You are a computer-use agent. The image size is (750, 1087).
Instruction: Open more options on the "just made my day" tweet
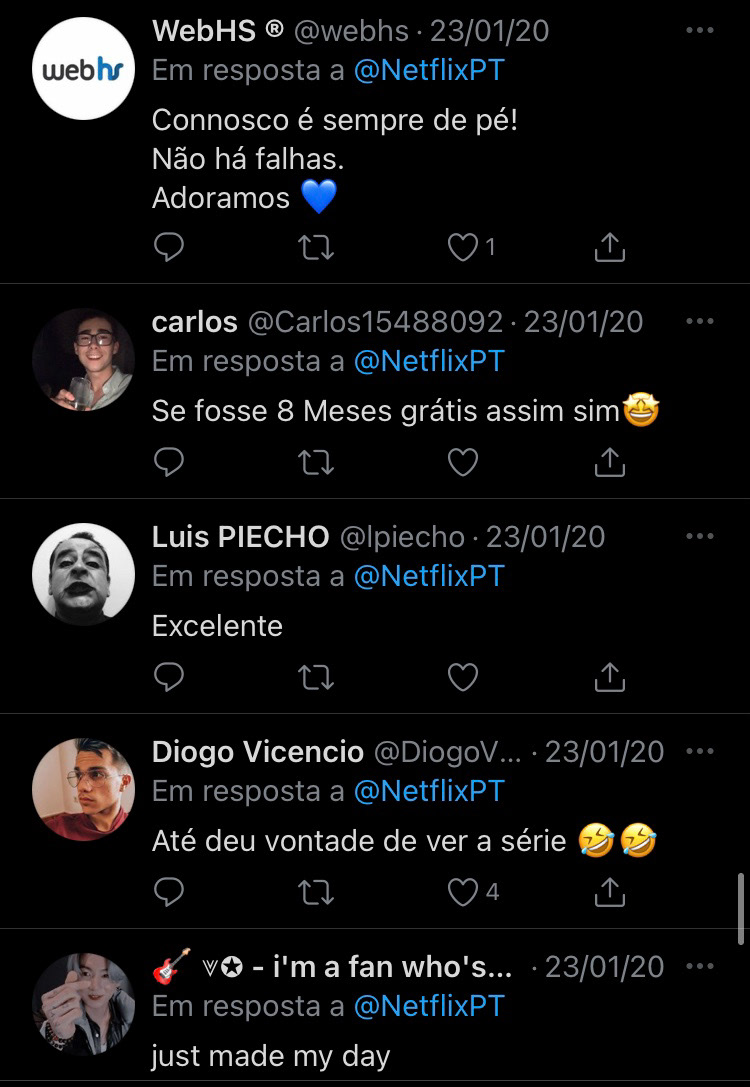point(700,967)
